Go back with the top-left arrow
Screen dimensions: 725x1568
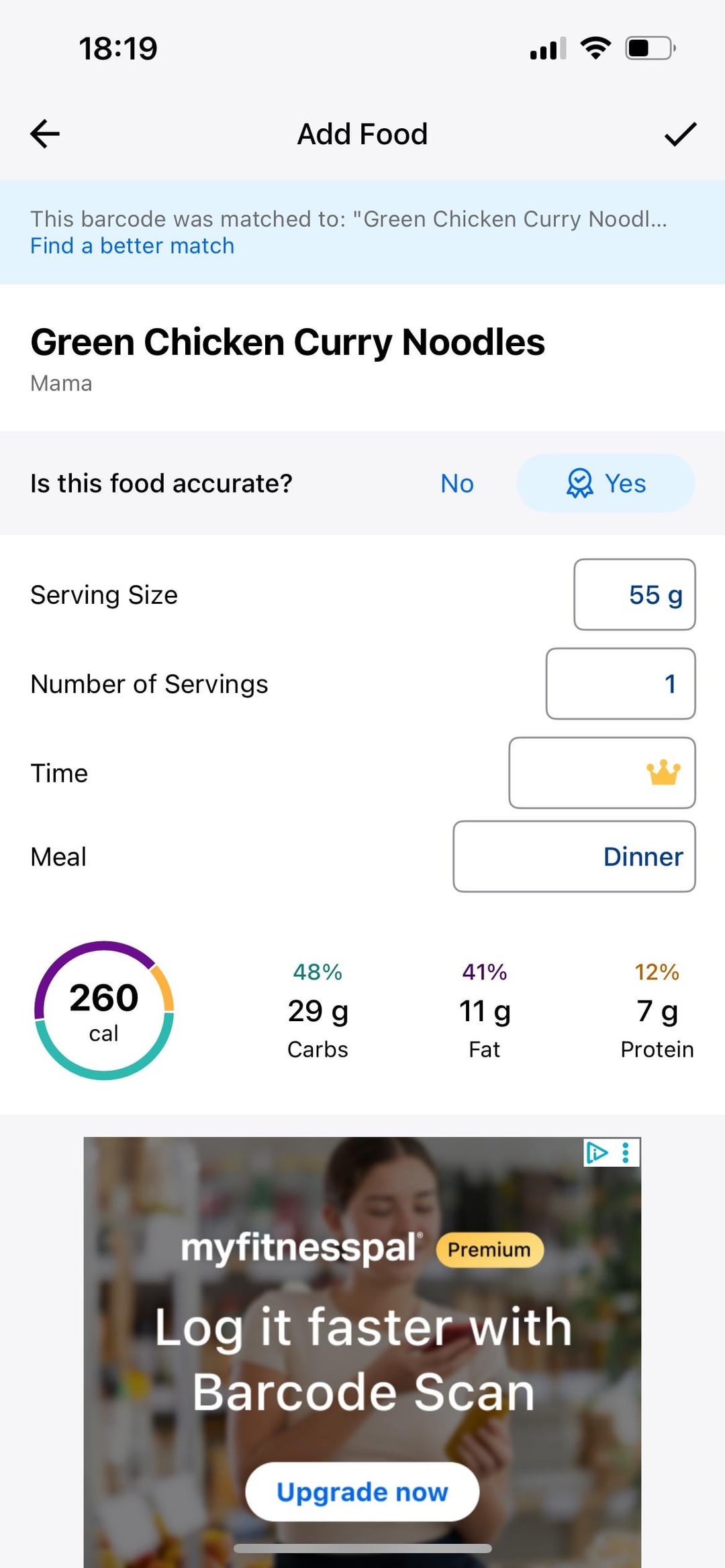(45, 134)
